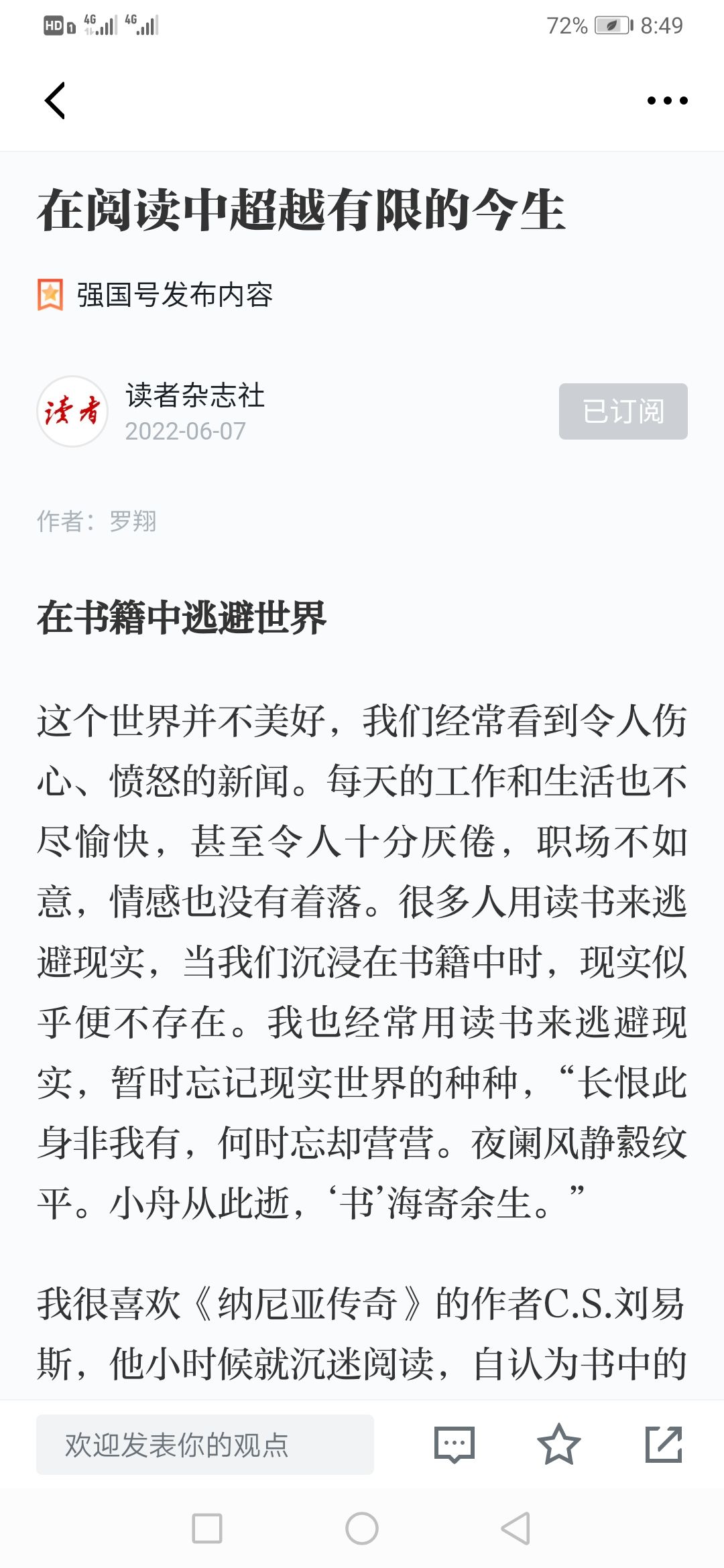Share this article
This screenshot has height=1568, width=724.
664,1445
